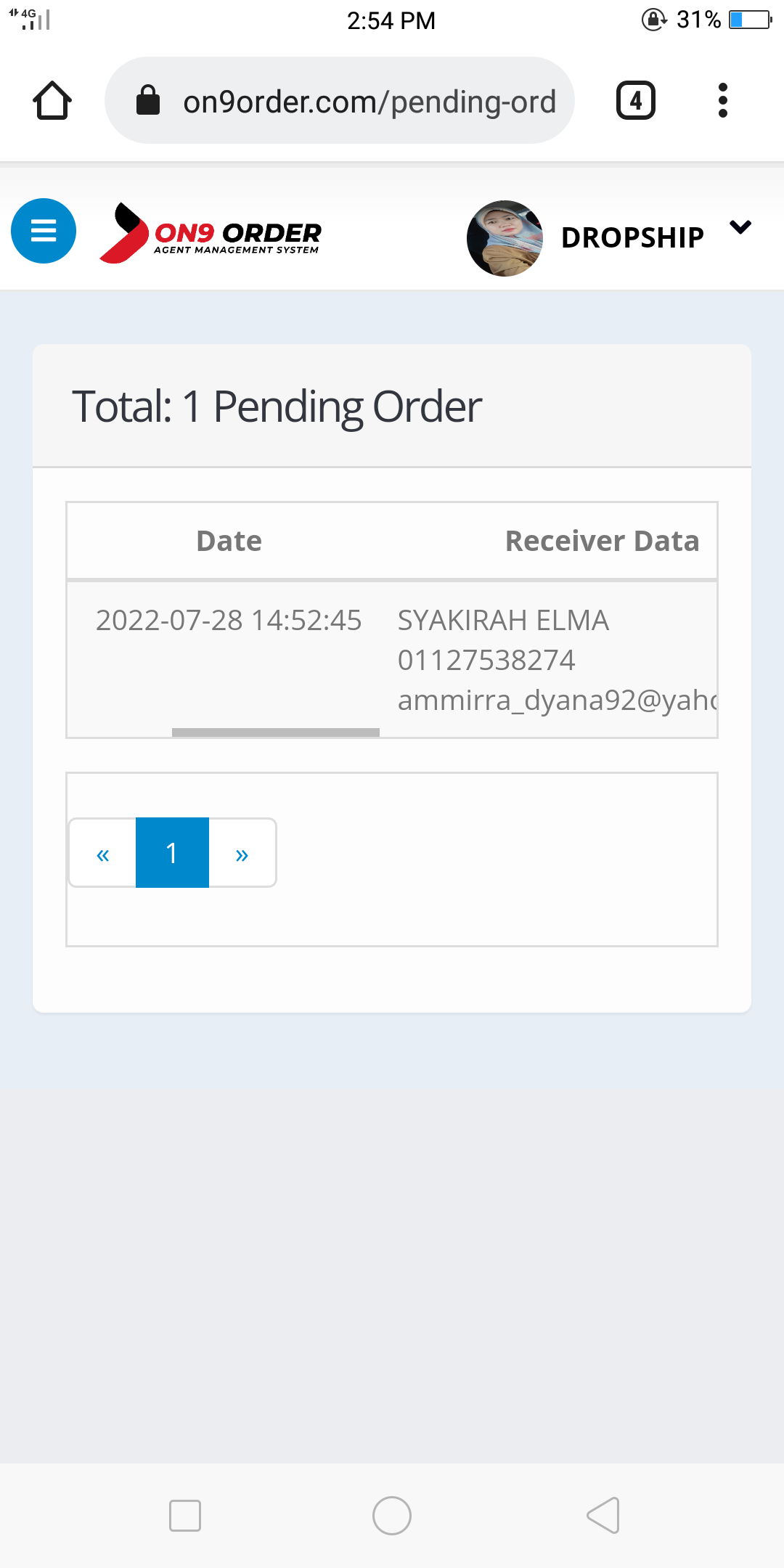Go to the previous page arrow
This screenshot has height=1568, width=784.
click(102, 853)
